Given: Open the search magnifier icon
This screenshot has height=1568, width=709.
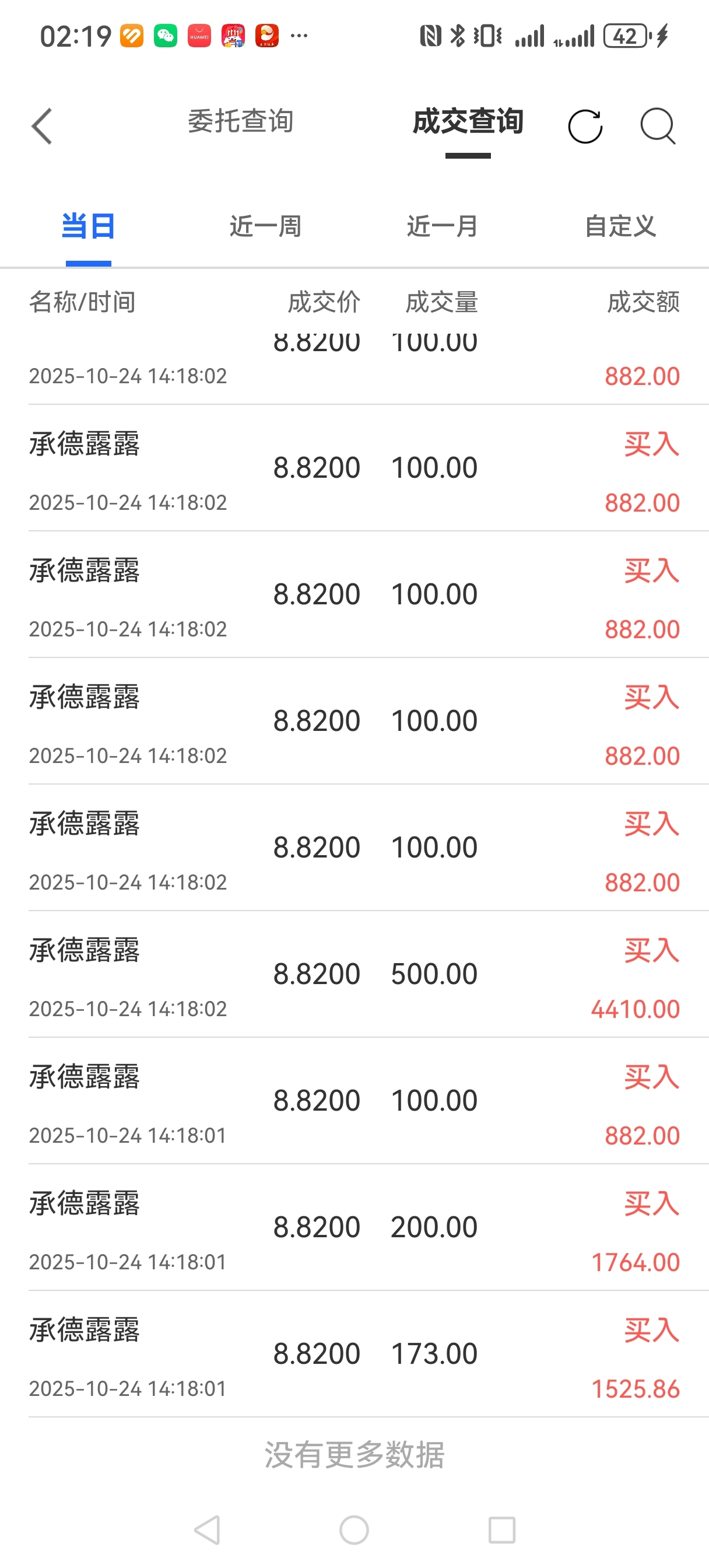Looking at the screenshot, I should click(x=657, y=127).
